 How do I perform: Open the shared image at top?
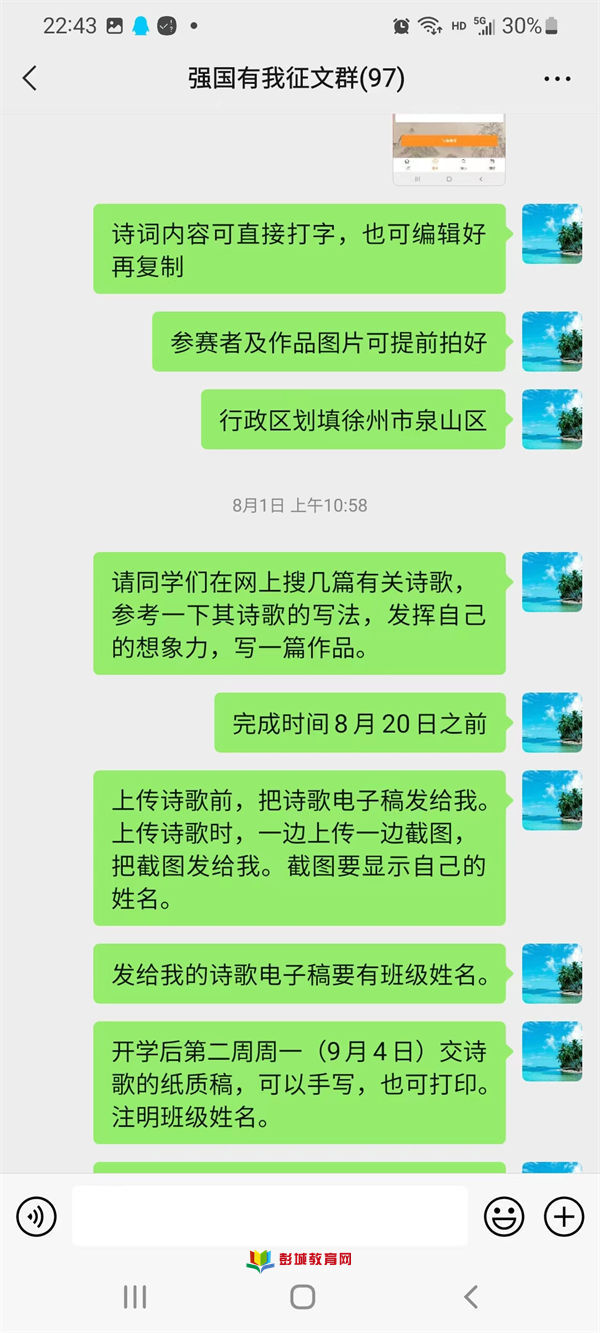(x=449, y=150)
